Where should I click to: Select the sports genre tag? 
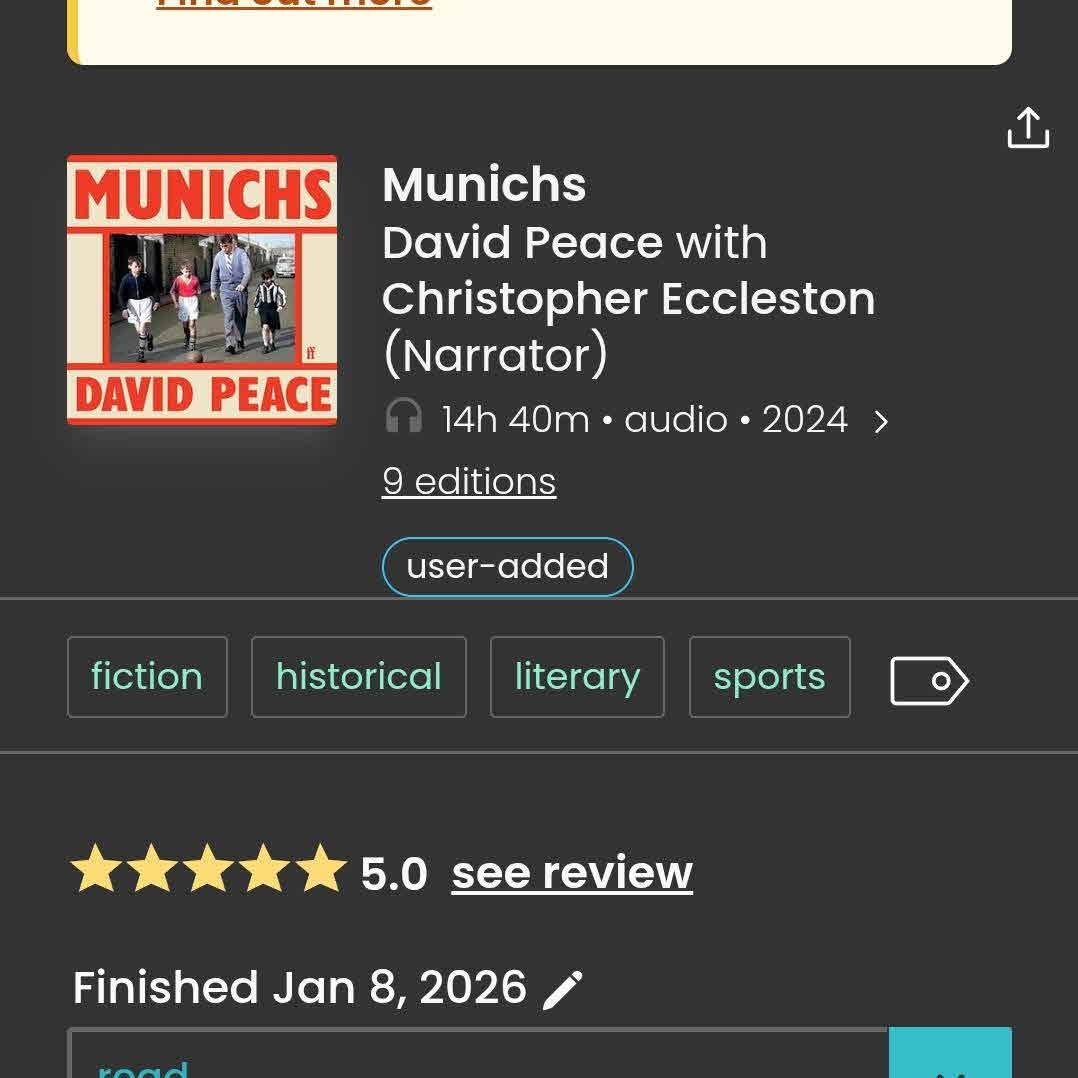pyautogui.click(x=769, y=677)
